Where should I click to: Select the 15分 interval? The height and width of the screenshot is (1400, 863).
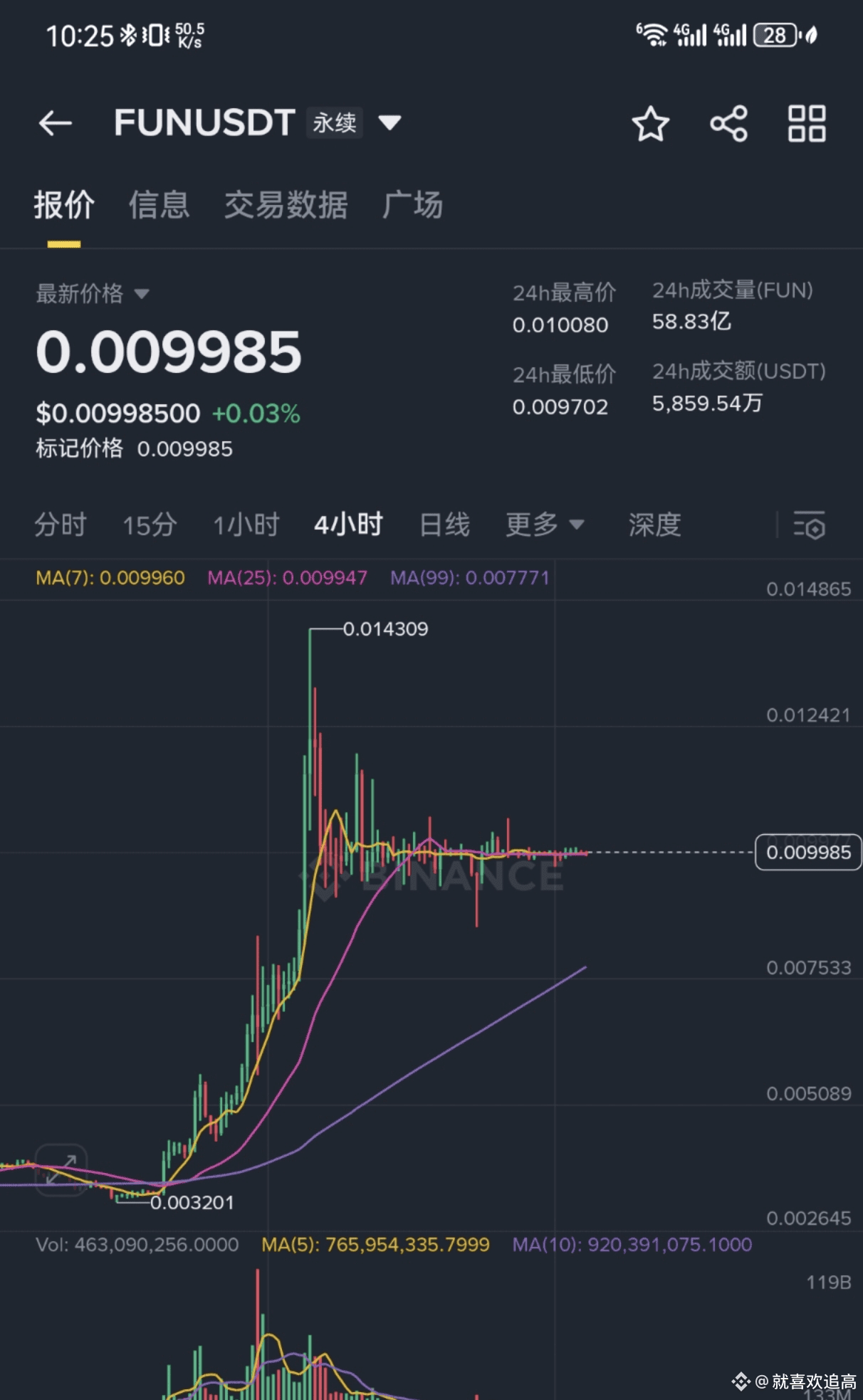point(150,525)
